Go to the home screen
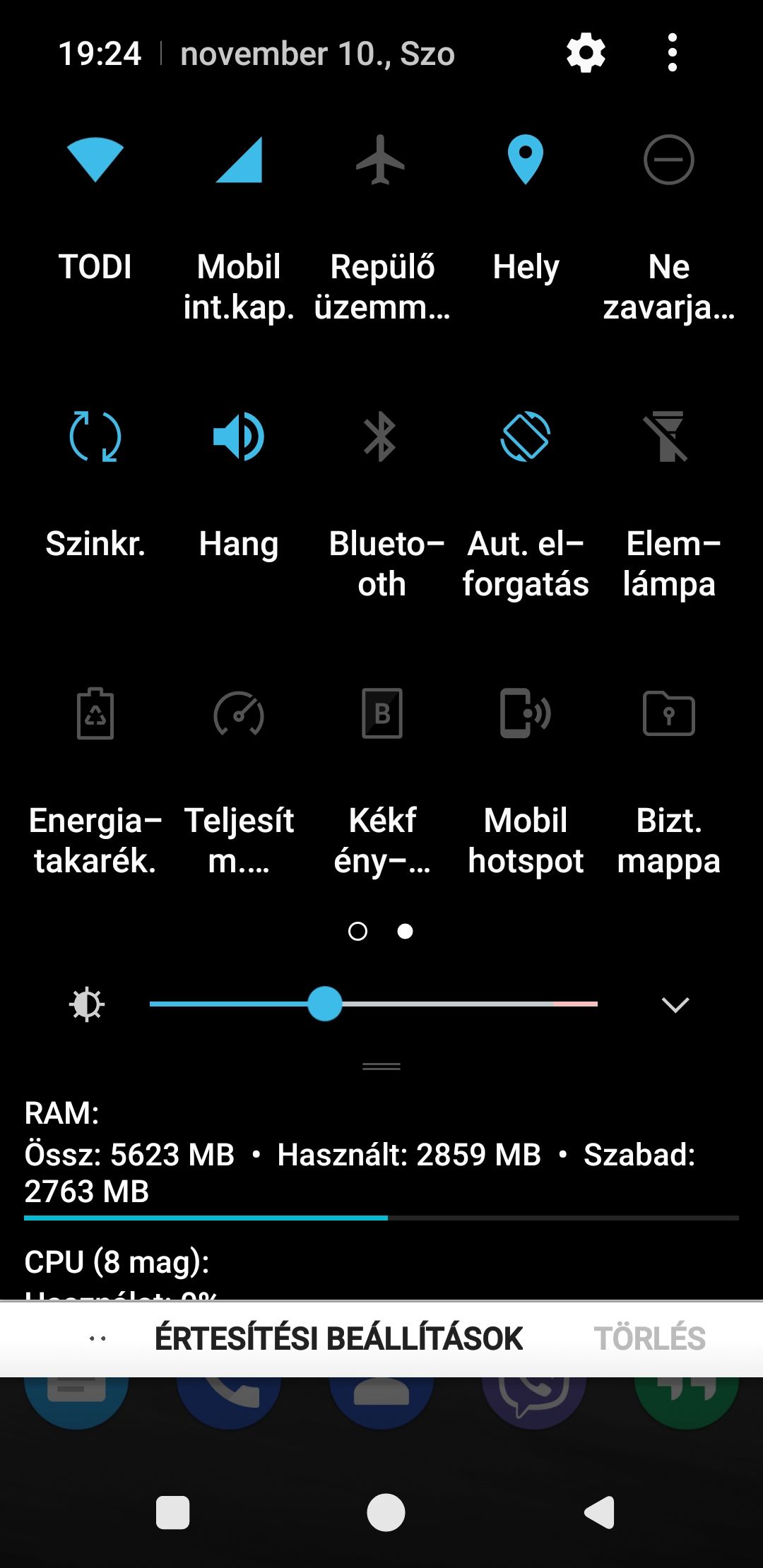763x1568 pixels. (x=386, y=1512)
